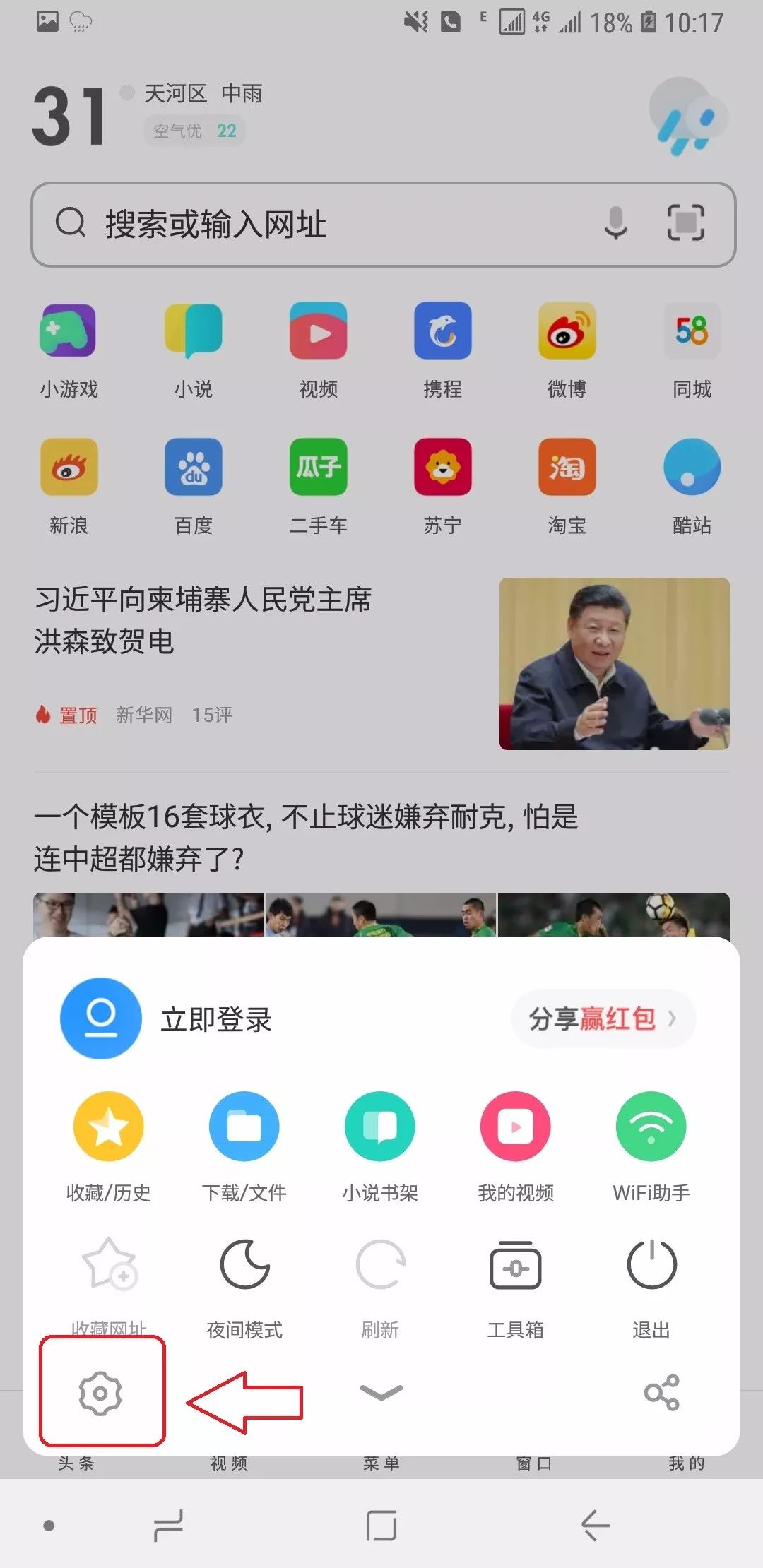Image resolution: width=763 pixels, height=1568 pixels.
Task: Go back with the system back button
Action: pos(595,1525)
